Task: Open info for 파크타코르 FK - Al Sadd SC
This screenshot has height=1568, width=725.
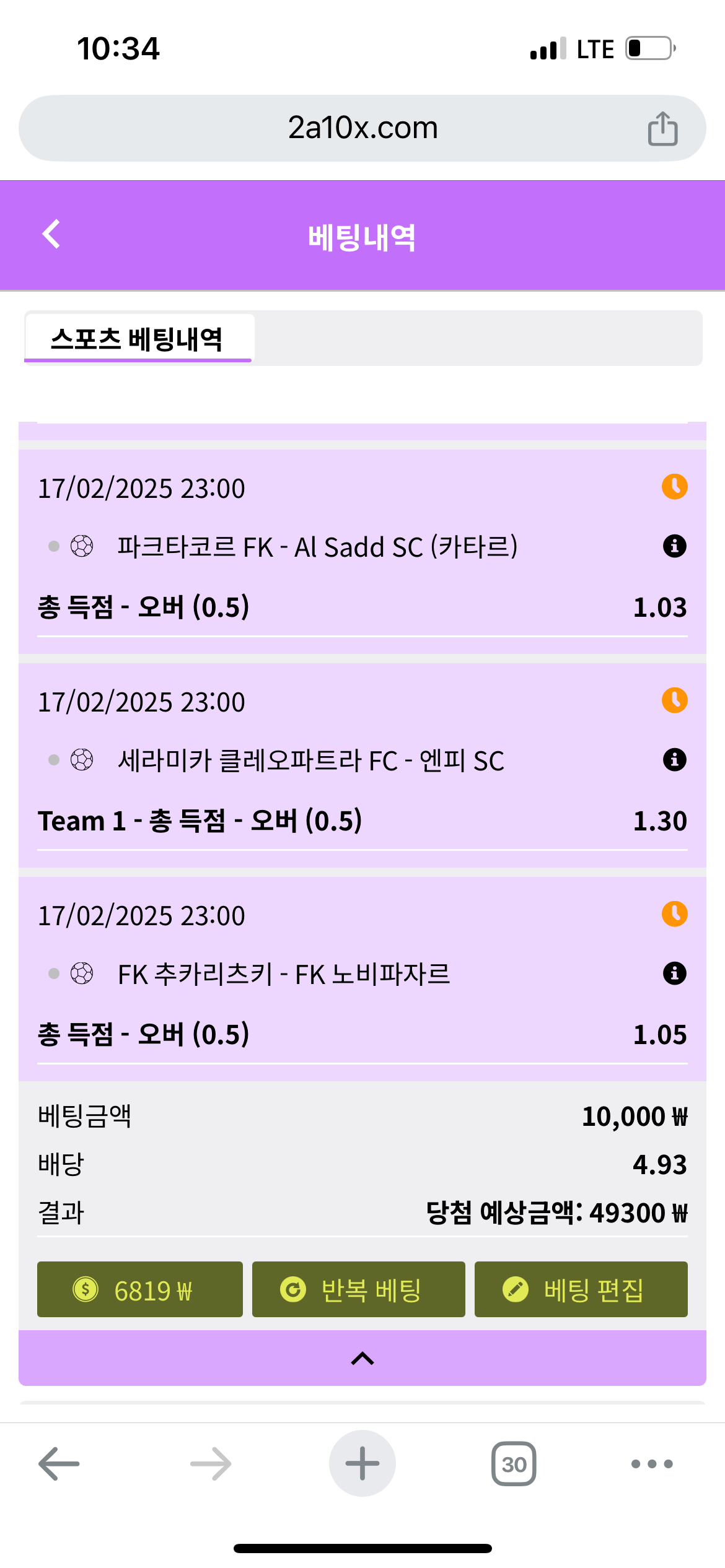Action: 674,546
